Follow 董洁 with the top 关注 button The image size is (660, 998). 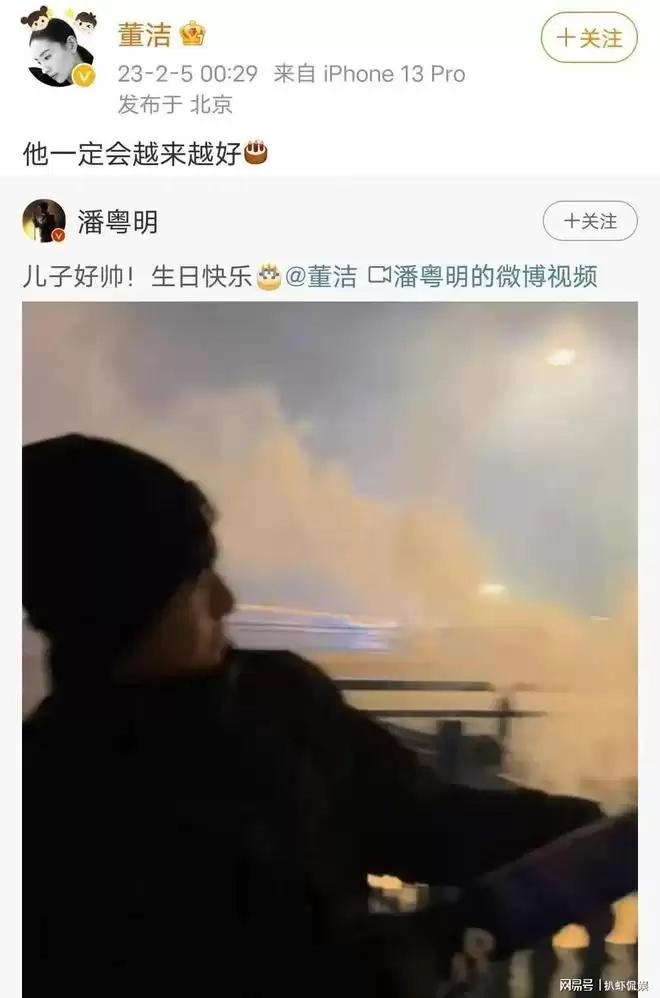(590, 38)
